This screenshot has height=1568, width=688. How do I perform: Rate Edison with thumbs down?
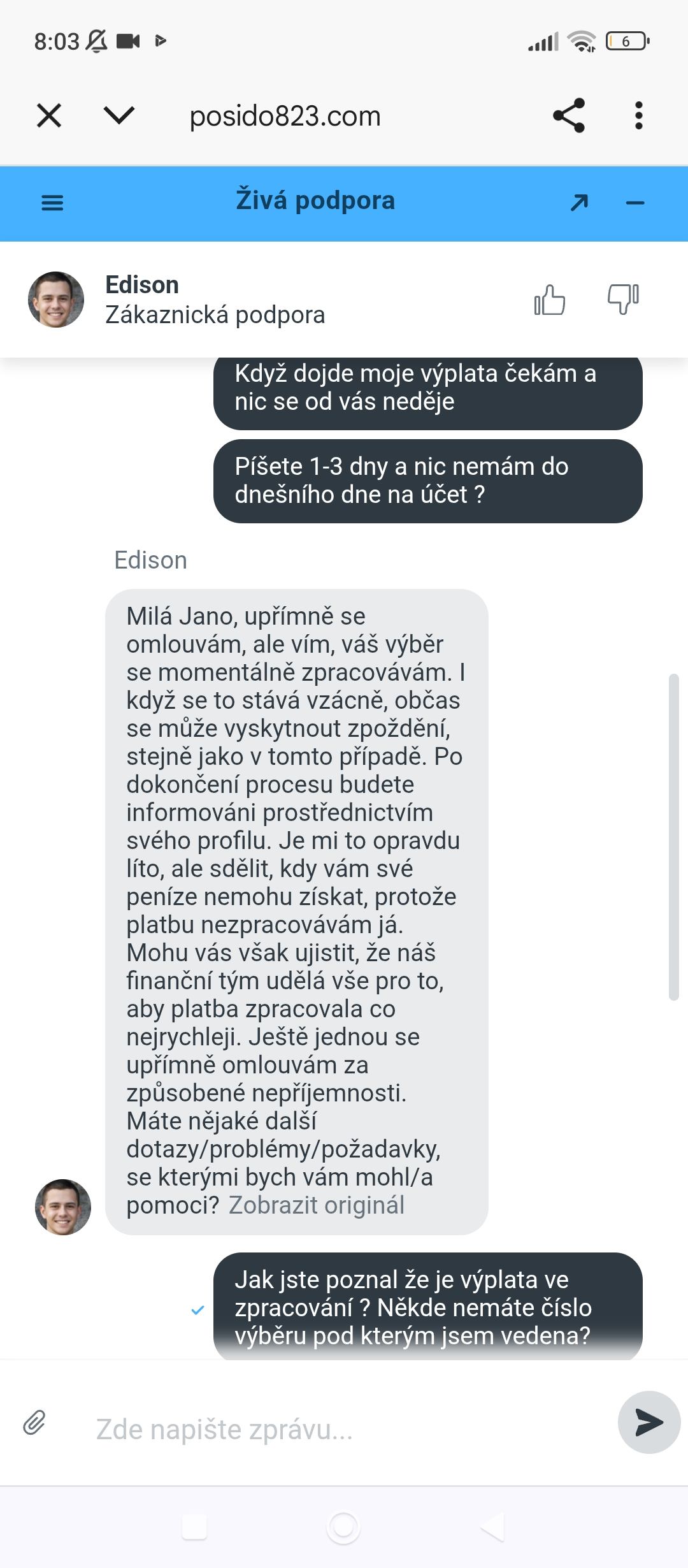623,298
